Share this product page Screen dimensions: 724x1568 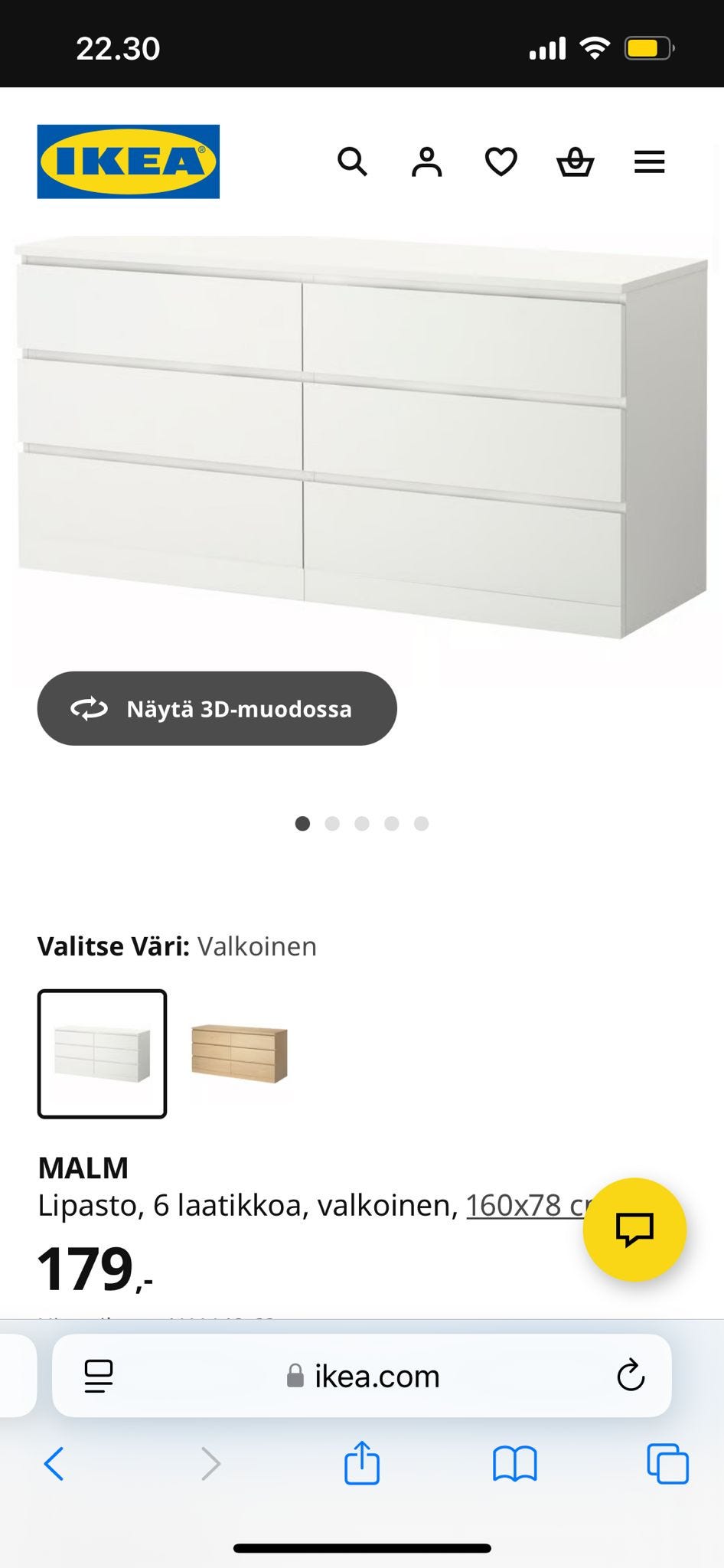click(x=360, y=1465)
